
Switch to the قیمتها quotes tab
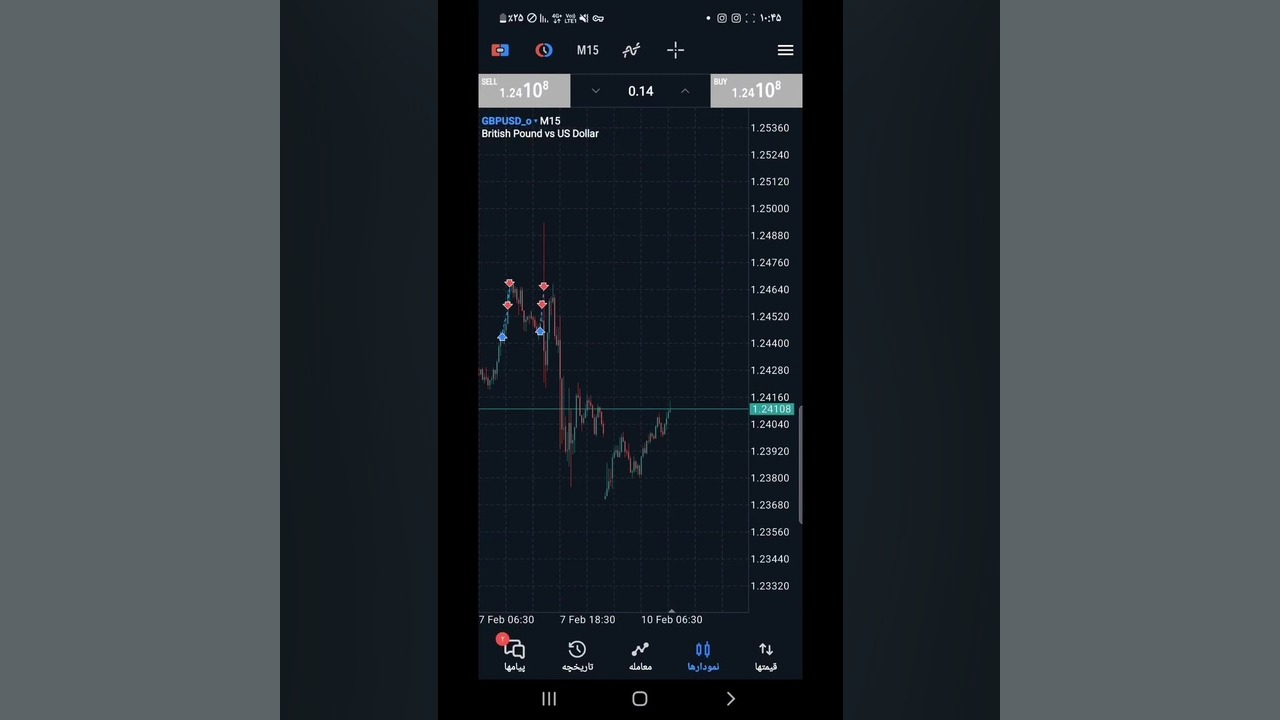click(x=766, y=656)
